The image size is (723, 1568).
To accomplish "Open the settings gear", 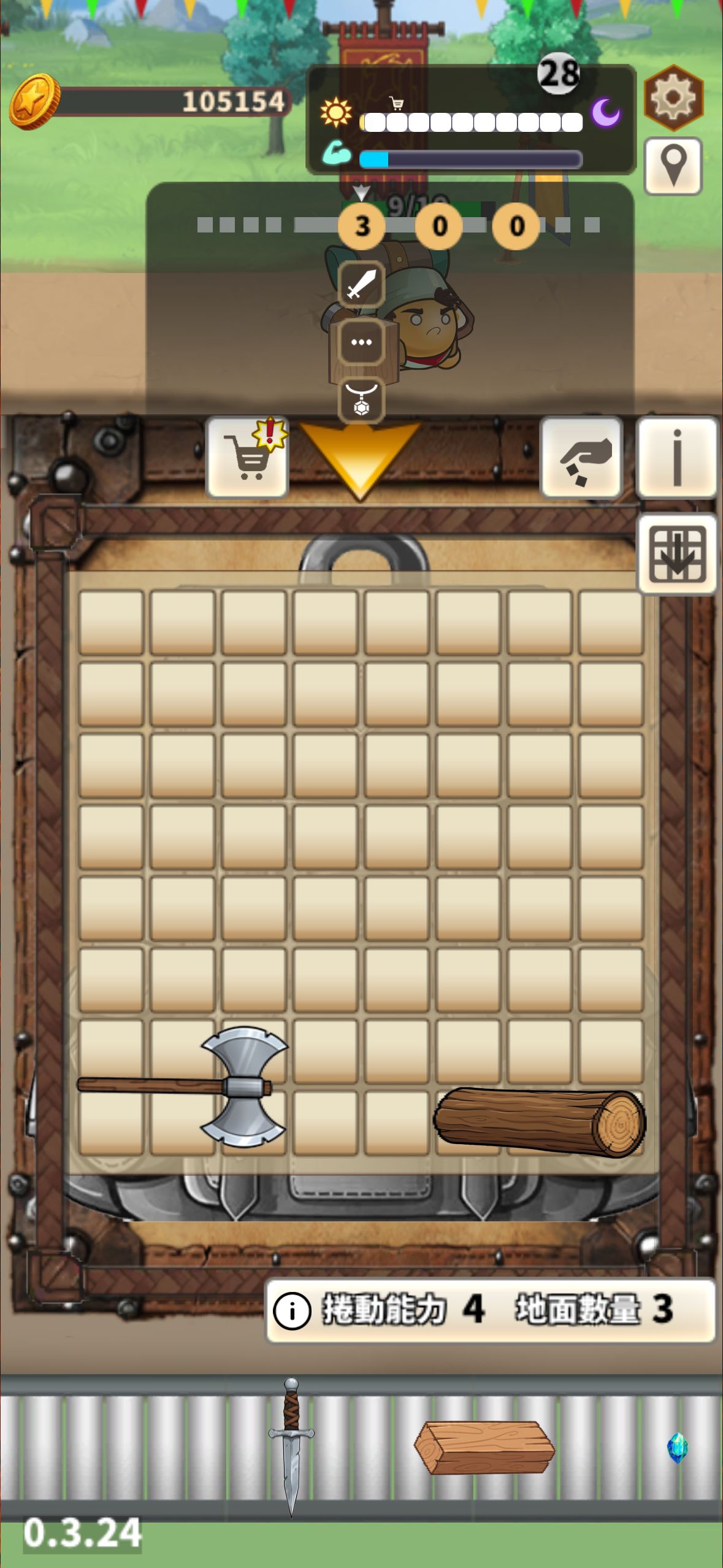I will pos(673,98).
